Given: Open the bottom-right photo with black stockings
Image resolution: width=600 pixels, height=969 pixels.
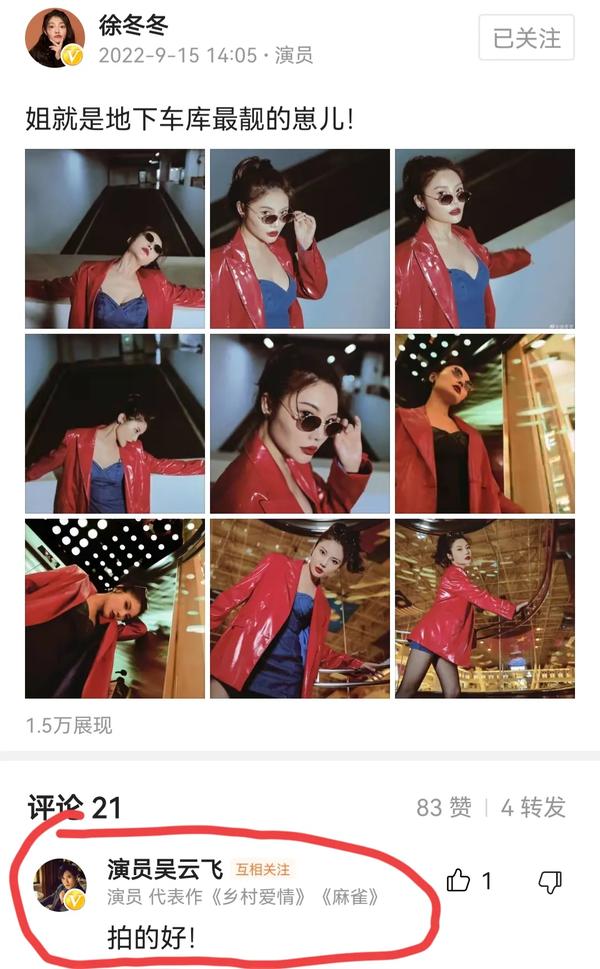Looking at the screenshot, I should (x=485, y=609).
